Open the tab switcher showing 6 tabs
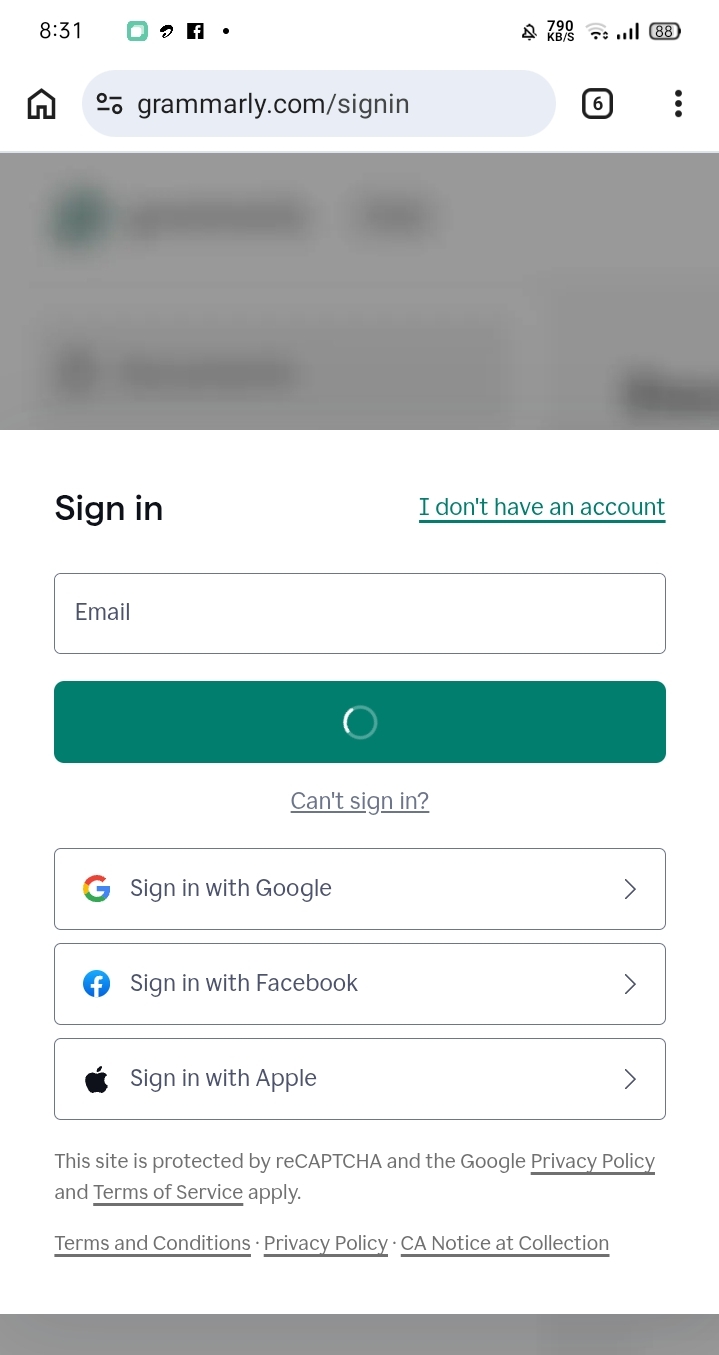 597,104
